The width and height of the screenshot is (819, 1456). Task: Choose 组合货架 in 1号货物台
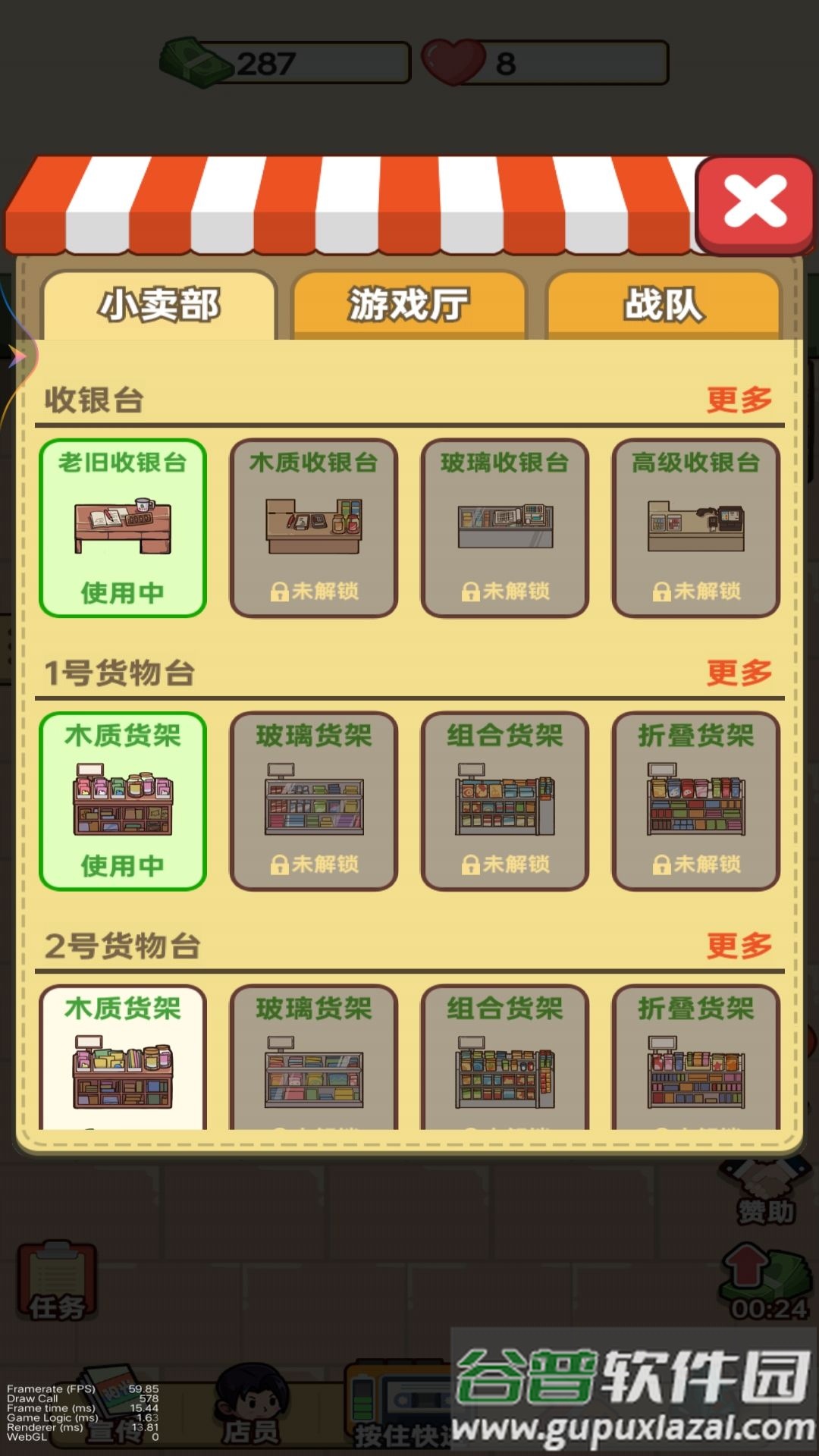[505, 801]
